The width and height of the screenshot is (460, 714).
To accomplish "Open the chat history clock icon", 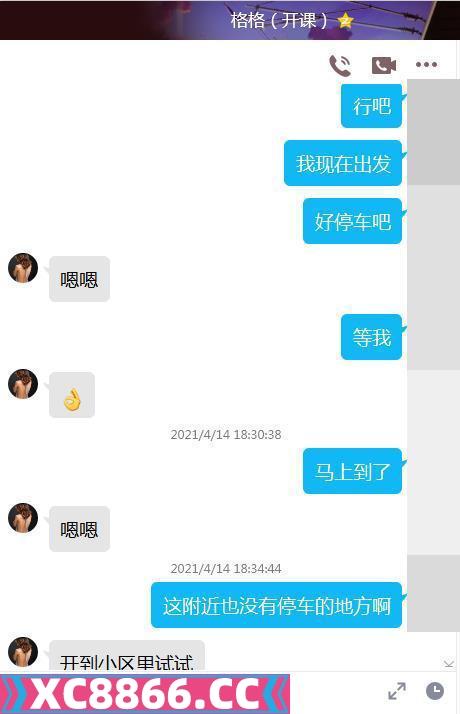I will 435,691.
